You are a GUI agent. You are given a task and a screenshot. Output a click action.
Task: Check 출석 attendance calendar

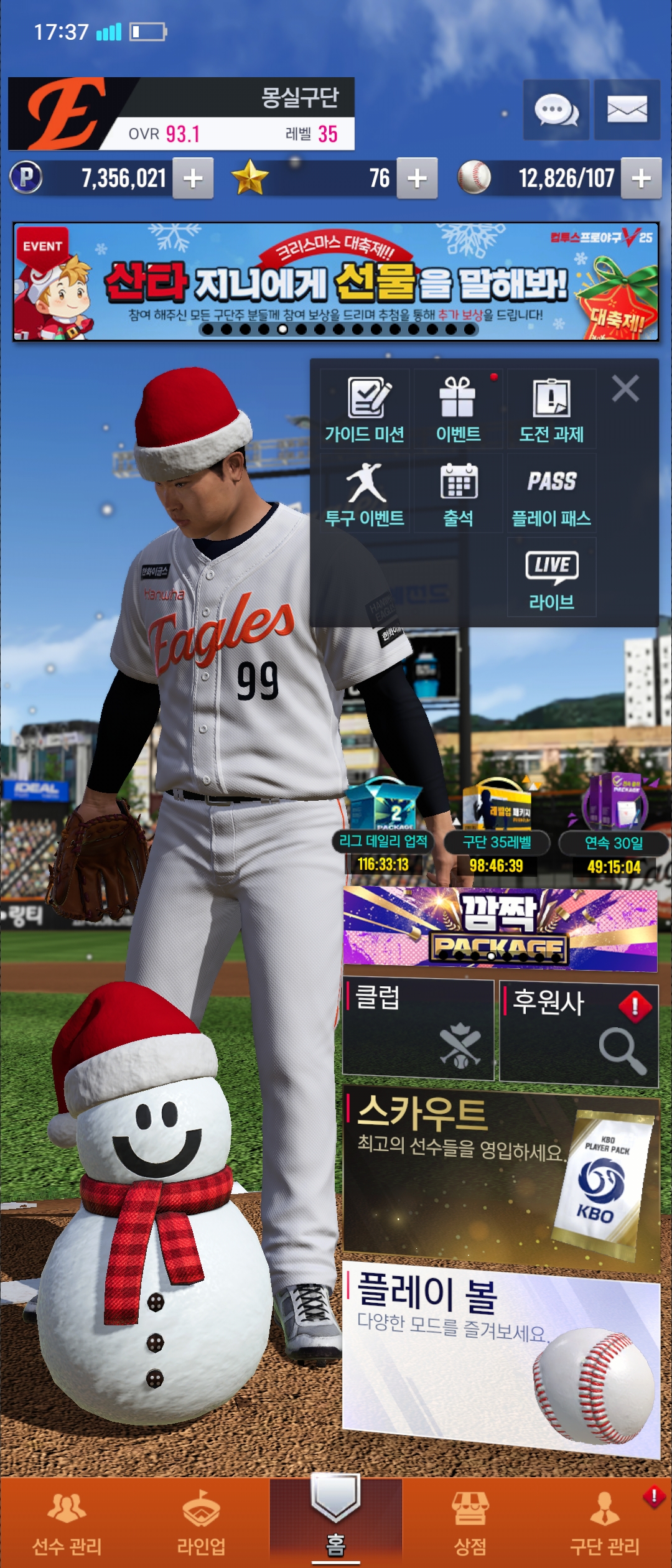459,493
